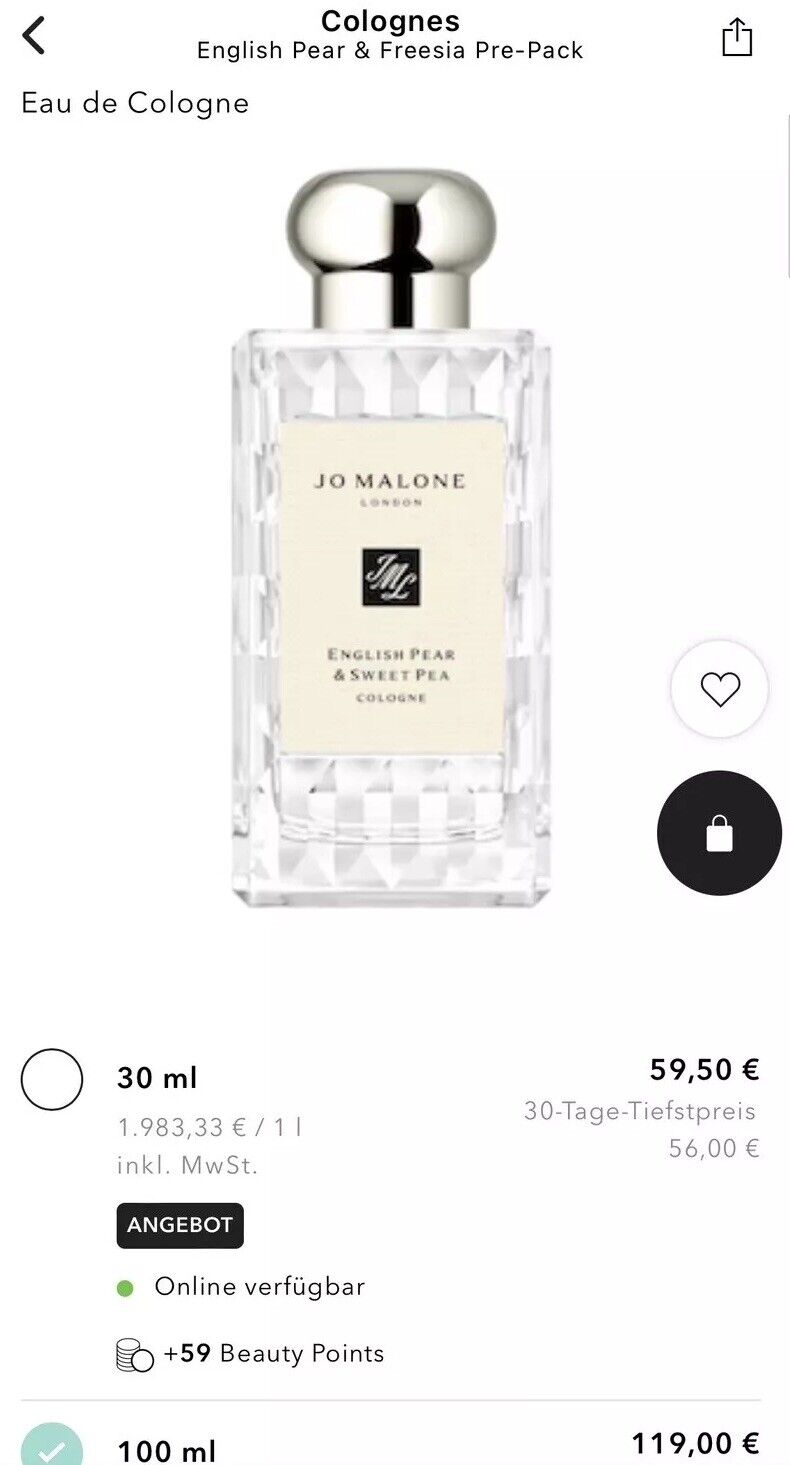Go back using the top arrow
The height and width of the screenshot is (1465, 790).
pyautogui.click(x=34, y=35)
